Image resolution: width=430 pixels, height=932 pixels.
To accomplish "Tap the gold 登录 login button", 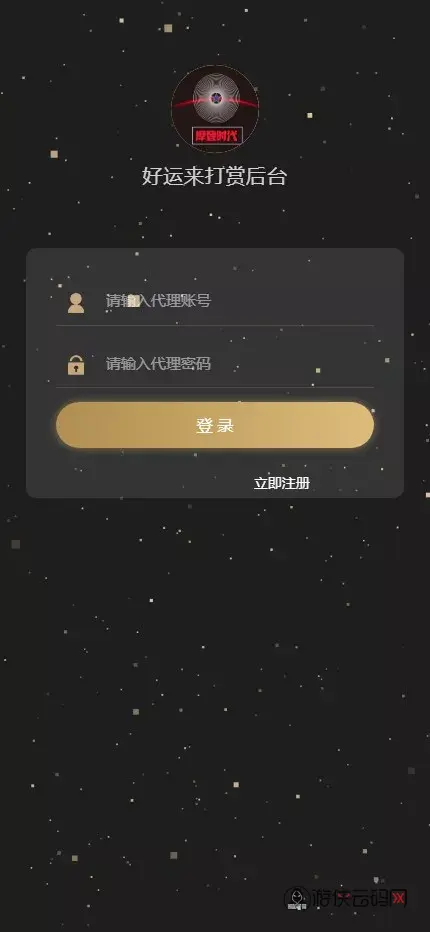I will 215,425.
